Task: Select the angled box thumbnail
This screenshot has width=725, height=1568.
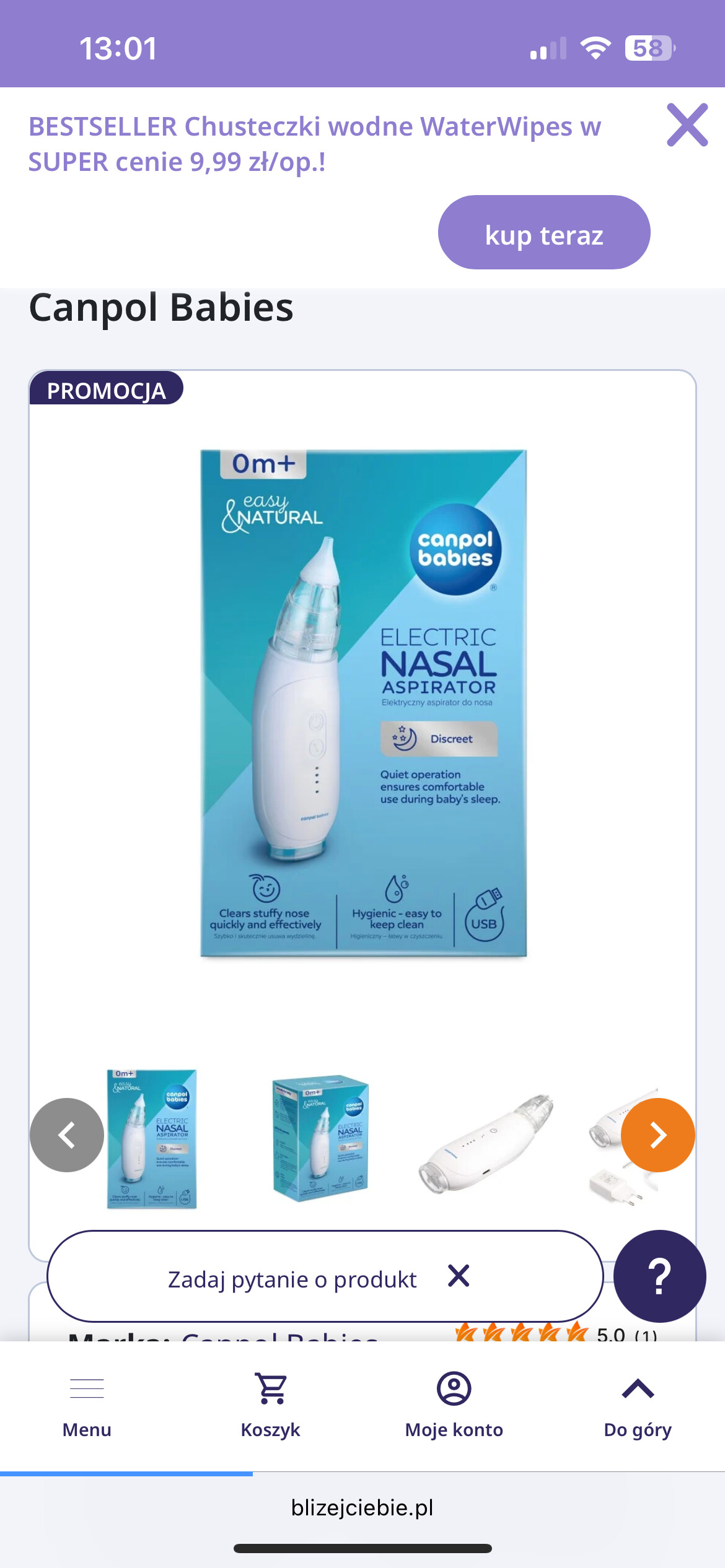Action: point(320,1138)
